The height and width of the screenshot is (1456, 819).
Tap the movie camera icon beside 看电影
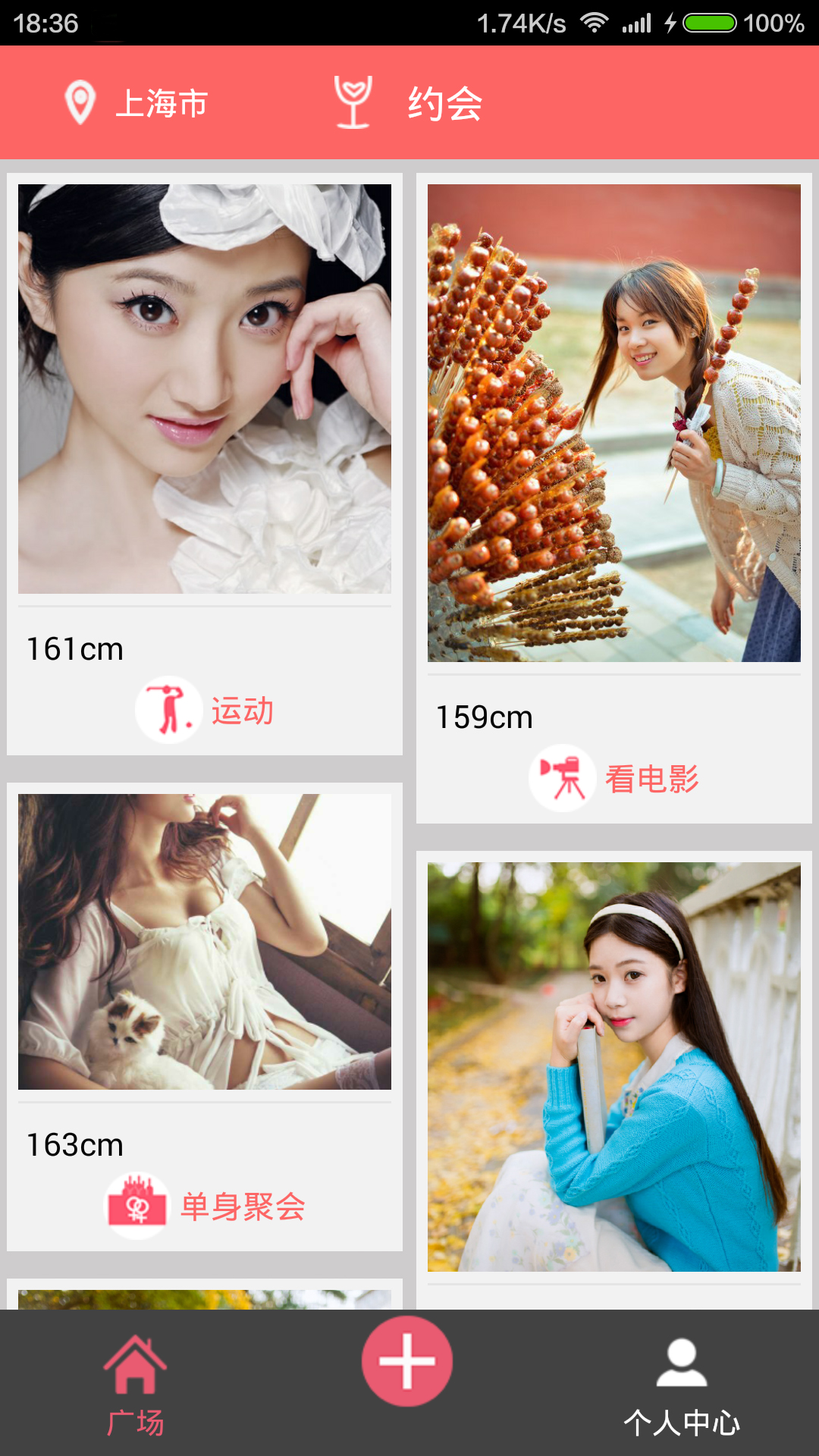[x=561, y=775]
